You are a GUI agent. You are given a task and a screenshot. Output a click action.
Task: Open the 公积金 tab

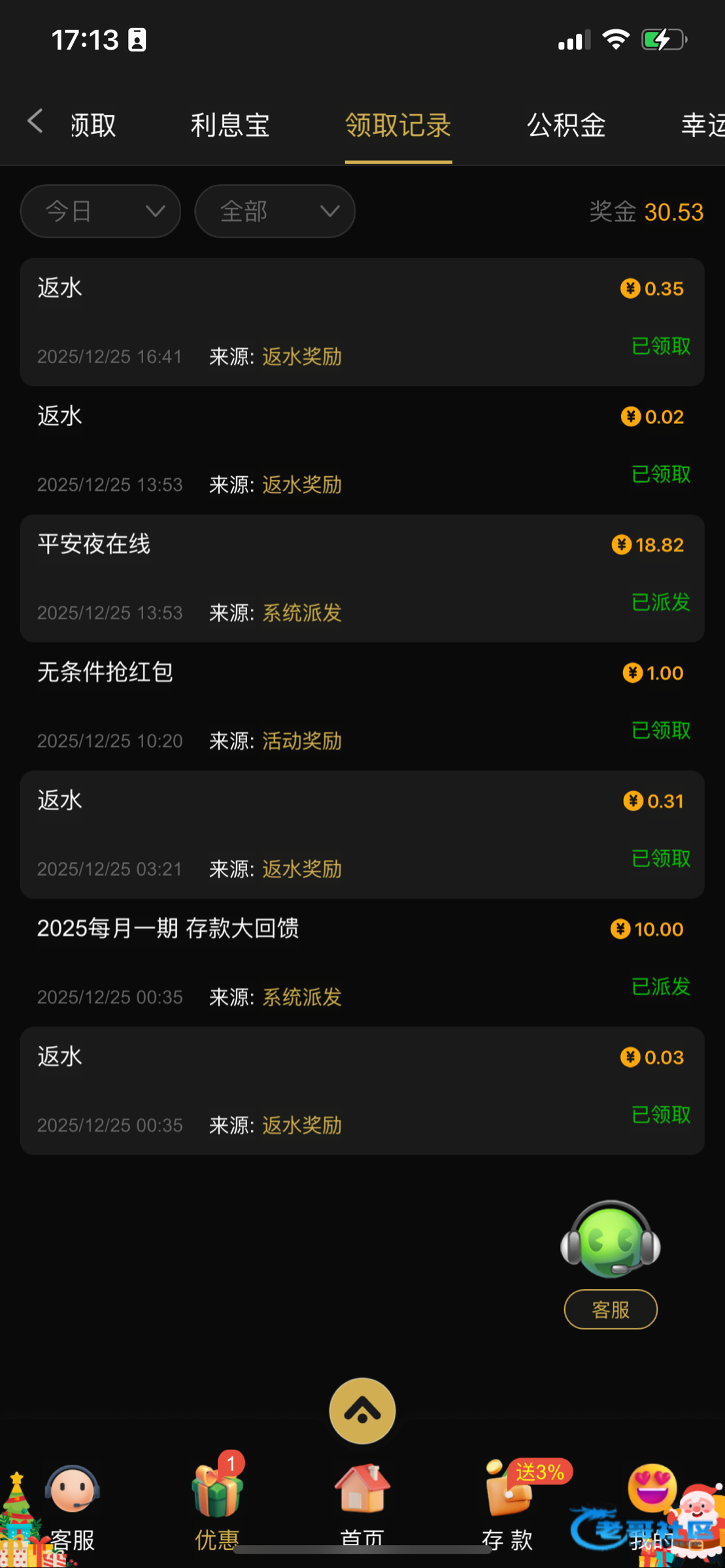[x=566, y=125]
